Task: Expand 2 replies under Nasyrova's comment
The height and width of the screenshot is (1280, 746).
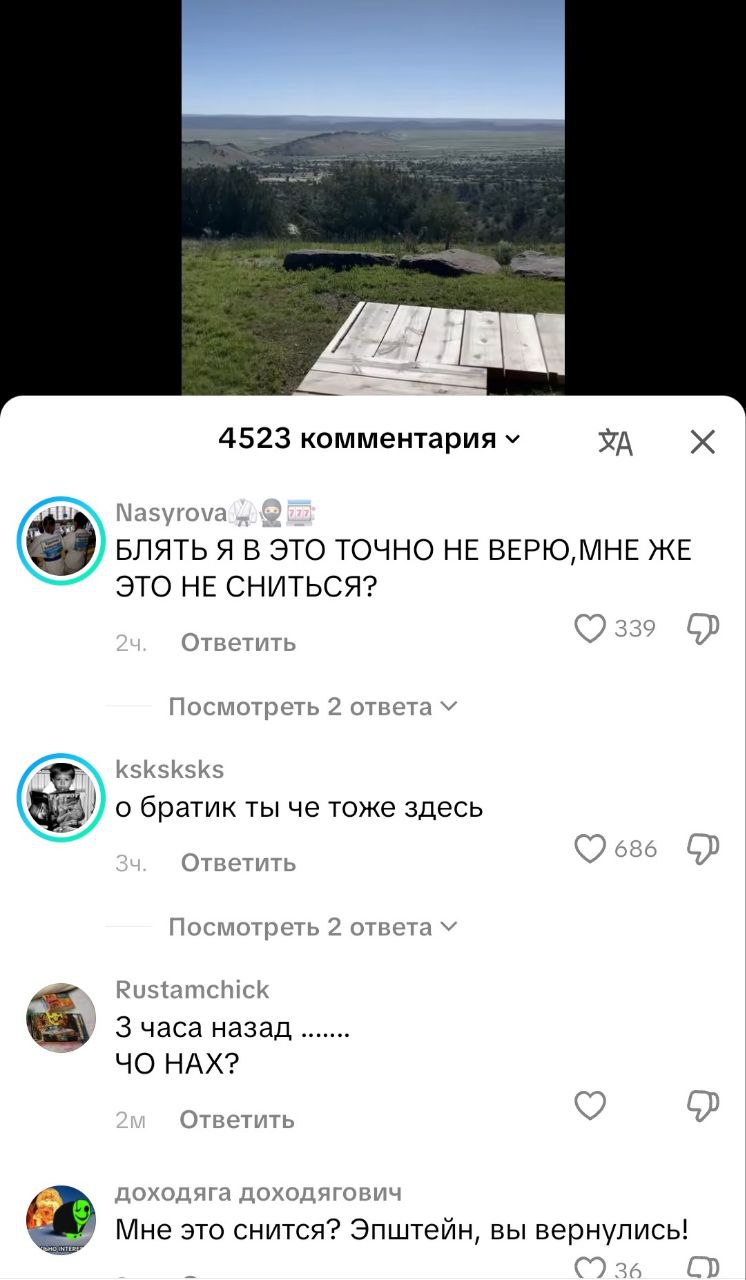Action: [x=311, y=707]
